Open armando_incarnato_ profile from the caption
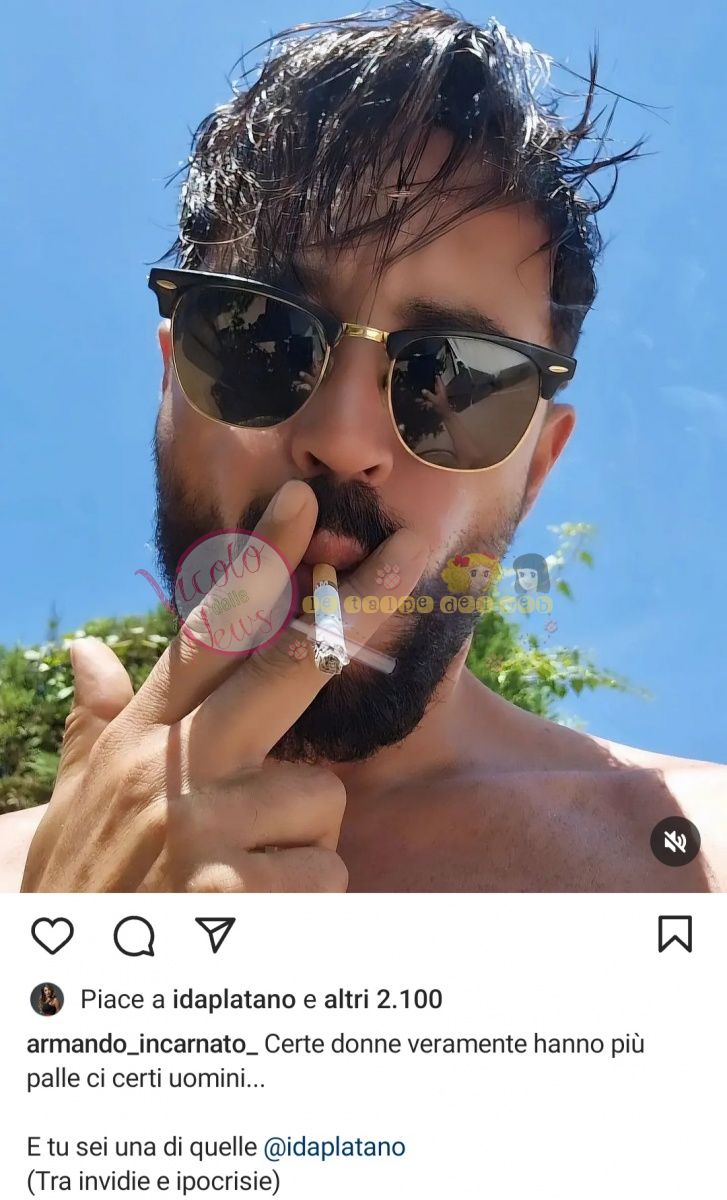727x1200 pixels. [x=142, y=1044]
